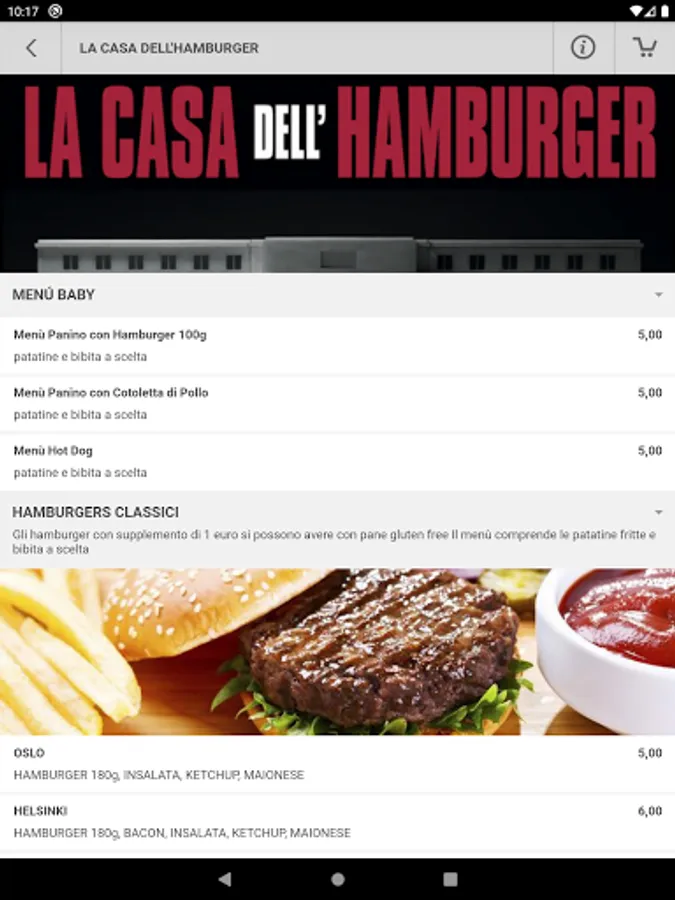Open the restaurant info icon

coord(583,48)
